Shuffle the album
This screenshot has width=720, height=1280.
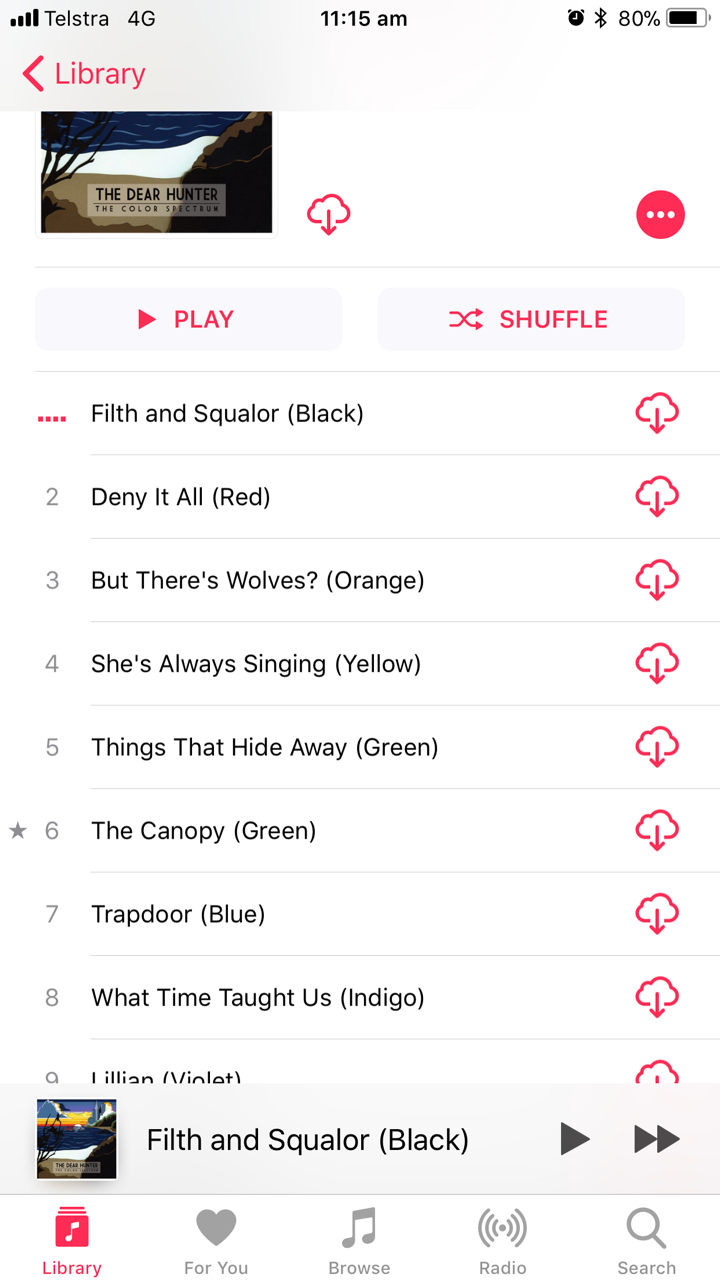(531, 320)
